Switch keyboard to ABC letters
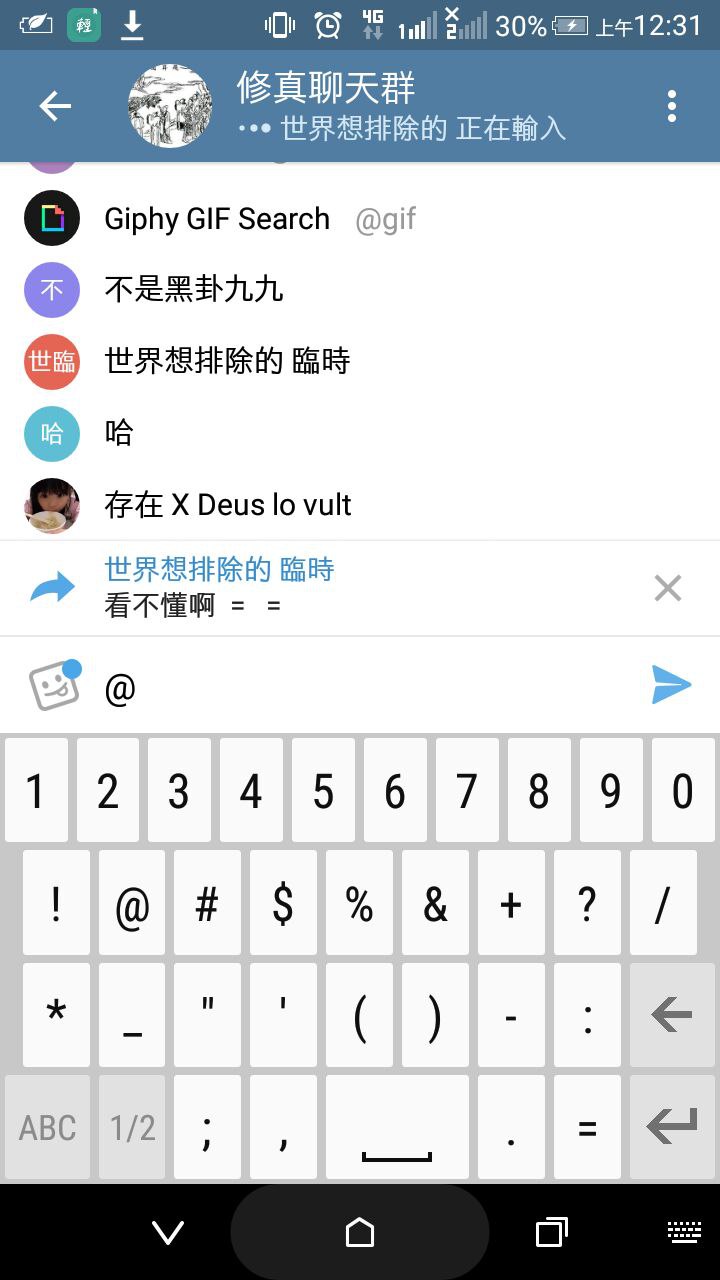The height and width of the screenshot is (1280, 720). (47, 1128)
